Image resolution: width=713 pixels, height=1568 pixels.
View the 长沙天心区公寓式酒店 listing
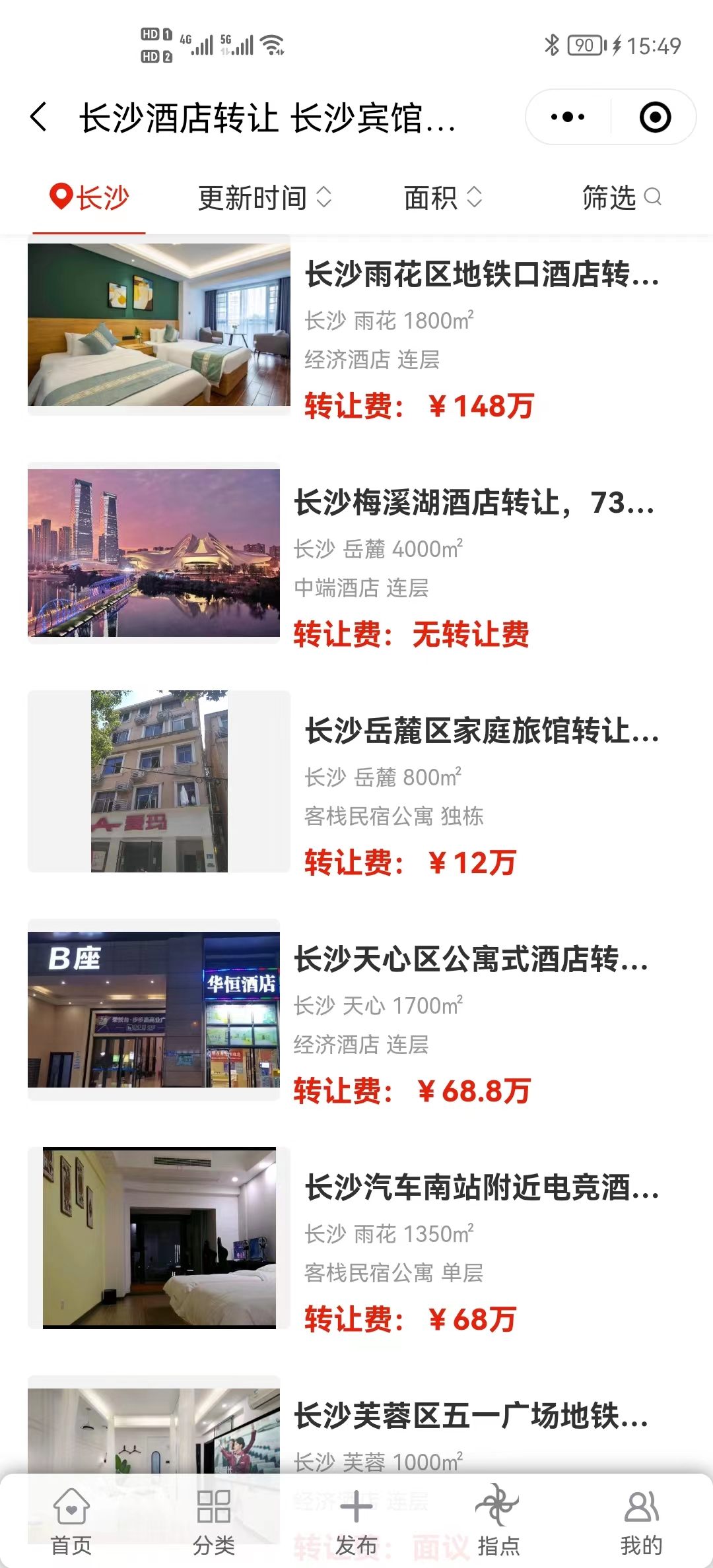[x=471, y=960]
